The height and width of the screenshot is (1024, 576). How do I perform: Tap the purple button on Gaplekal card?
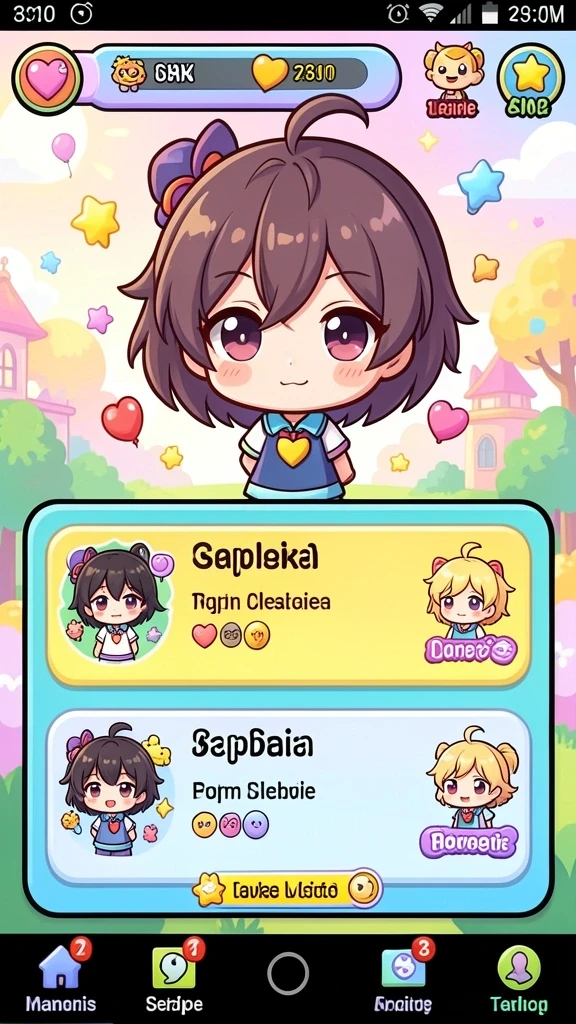(x=471, y=650)
